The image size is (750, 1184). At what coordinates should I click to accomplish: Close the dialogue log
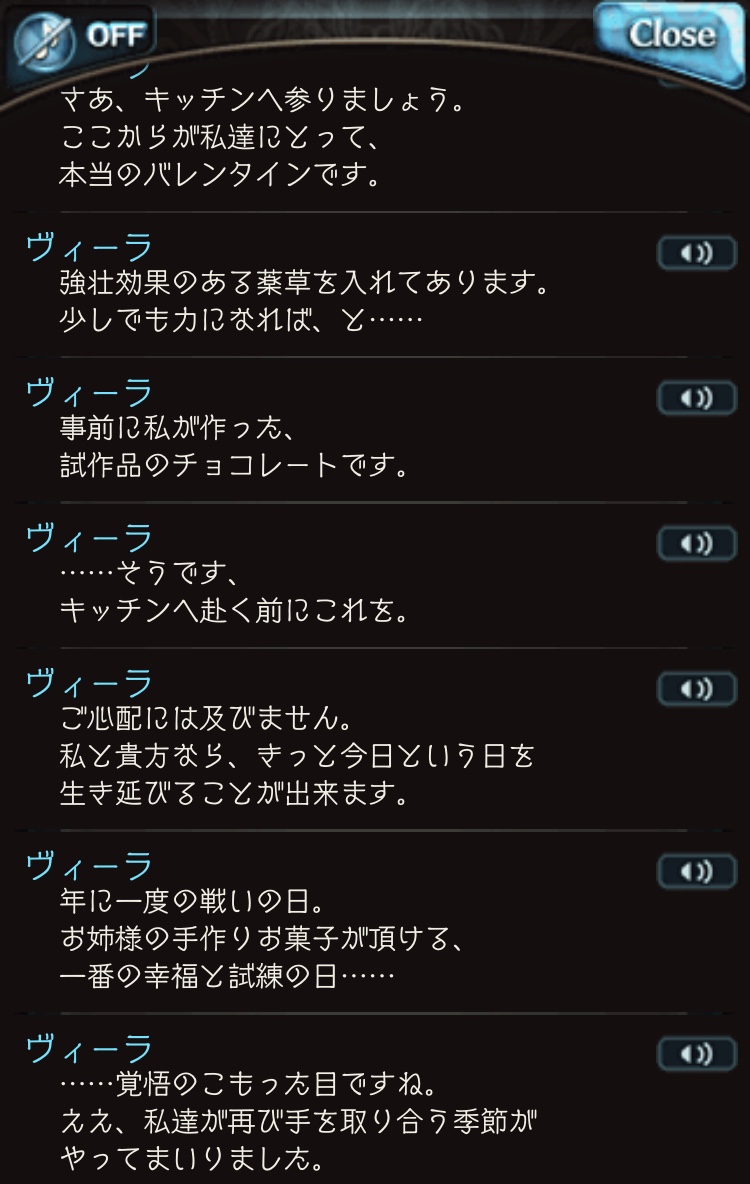pos(670,36)
